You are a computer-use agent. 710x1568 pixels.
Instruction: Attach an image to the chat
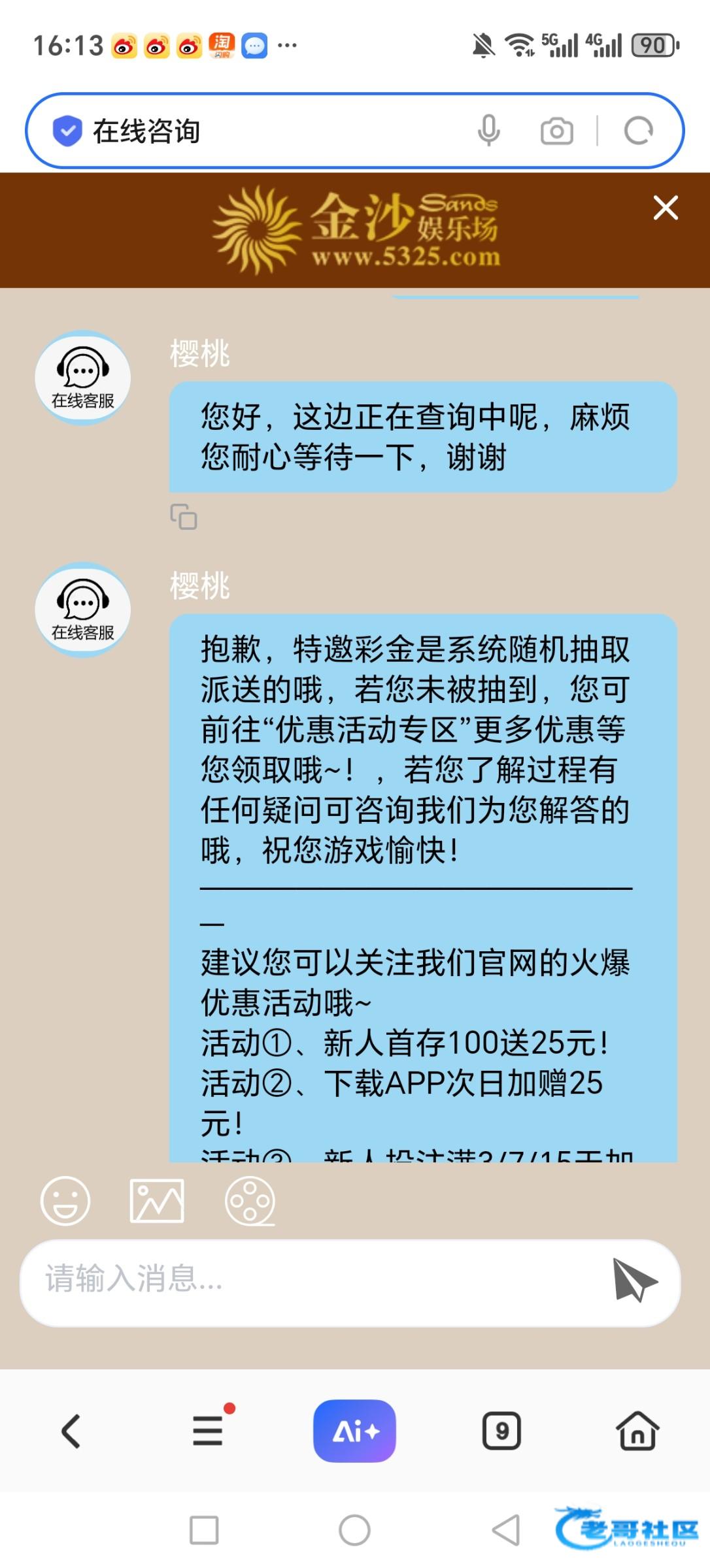click(x=157, y=1201)
